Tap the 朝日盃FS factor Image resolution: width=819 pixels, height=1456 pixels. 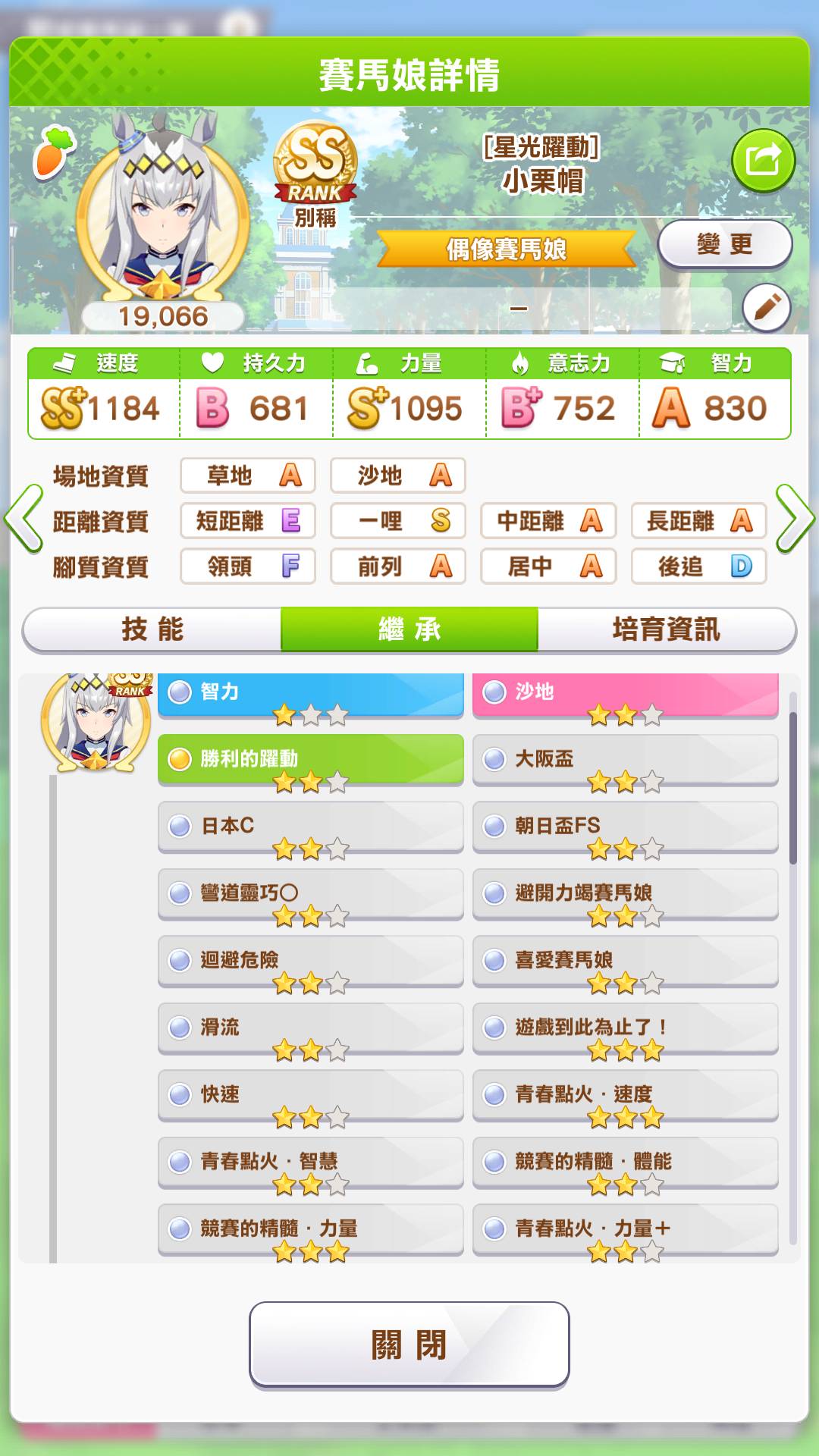click(x=626, y=827)
